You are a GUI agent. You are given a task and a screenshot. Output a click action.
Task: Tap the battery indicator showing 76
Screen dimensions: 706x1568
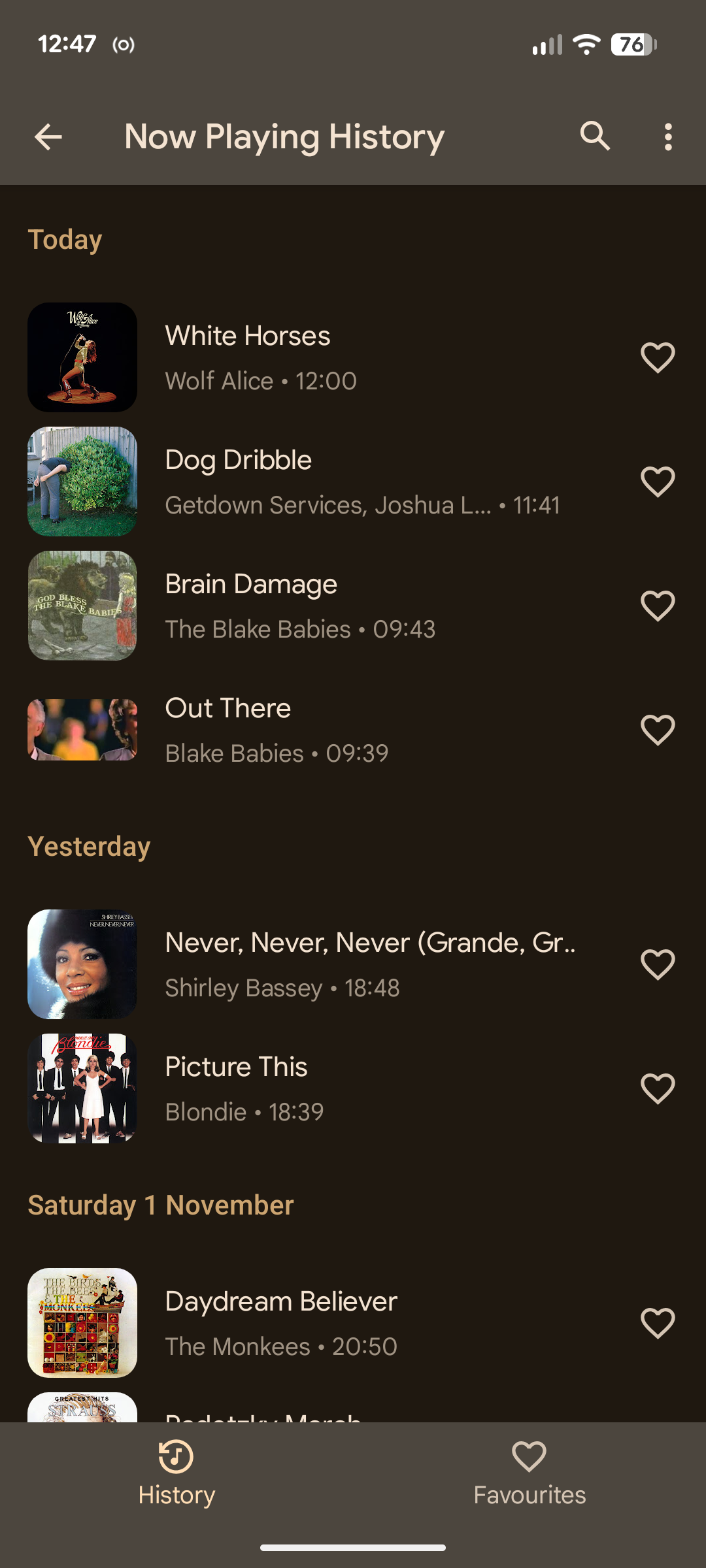click(629, 44)
